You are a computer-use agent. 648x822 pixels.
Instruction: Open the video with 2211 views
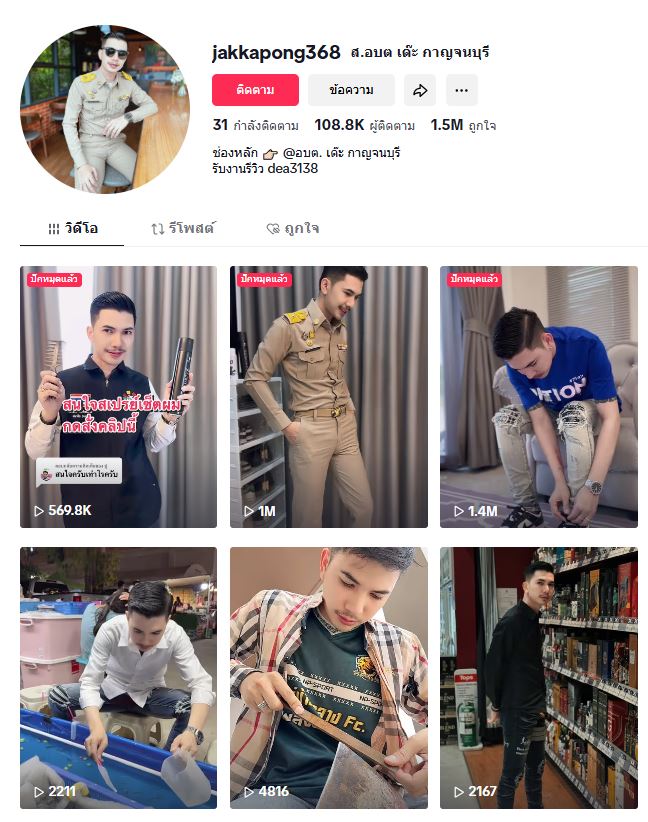tap(118, 677)
